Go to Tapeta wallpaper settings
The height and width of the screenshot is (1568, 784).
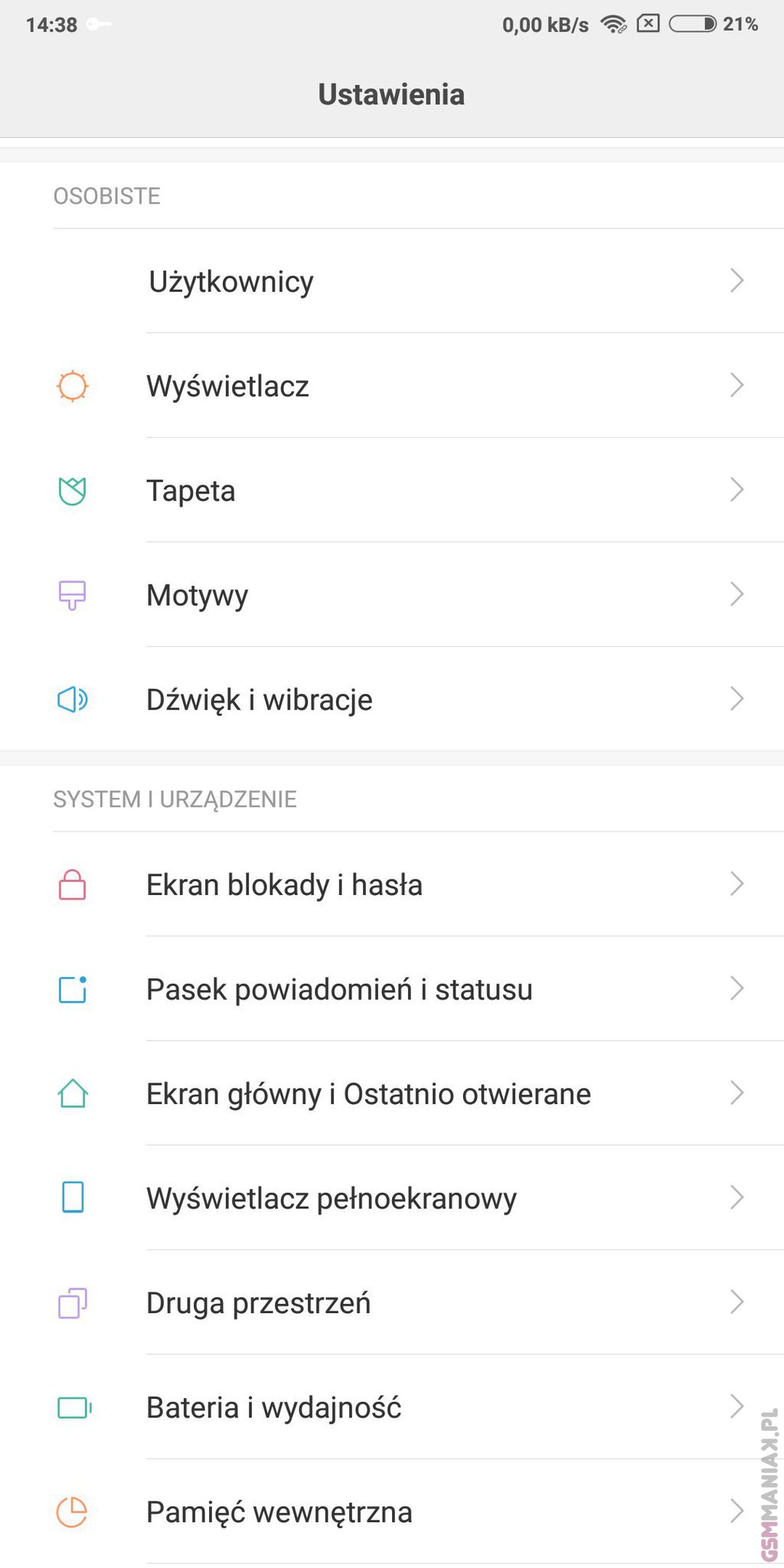[x=390, y=490]
